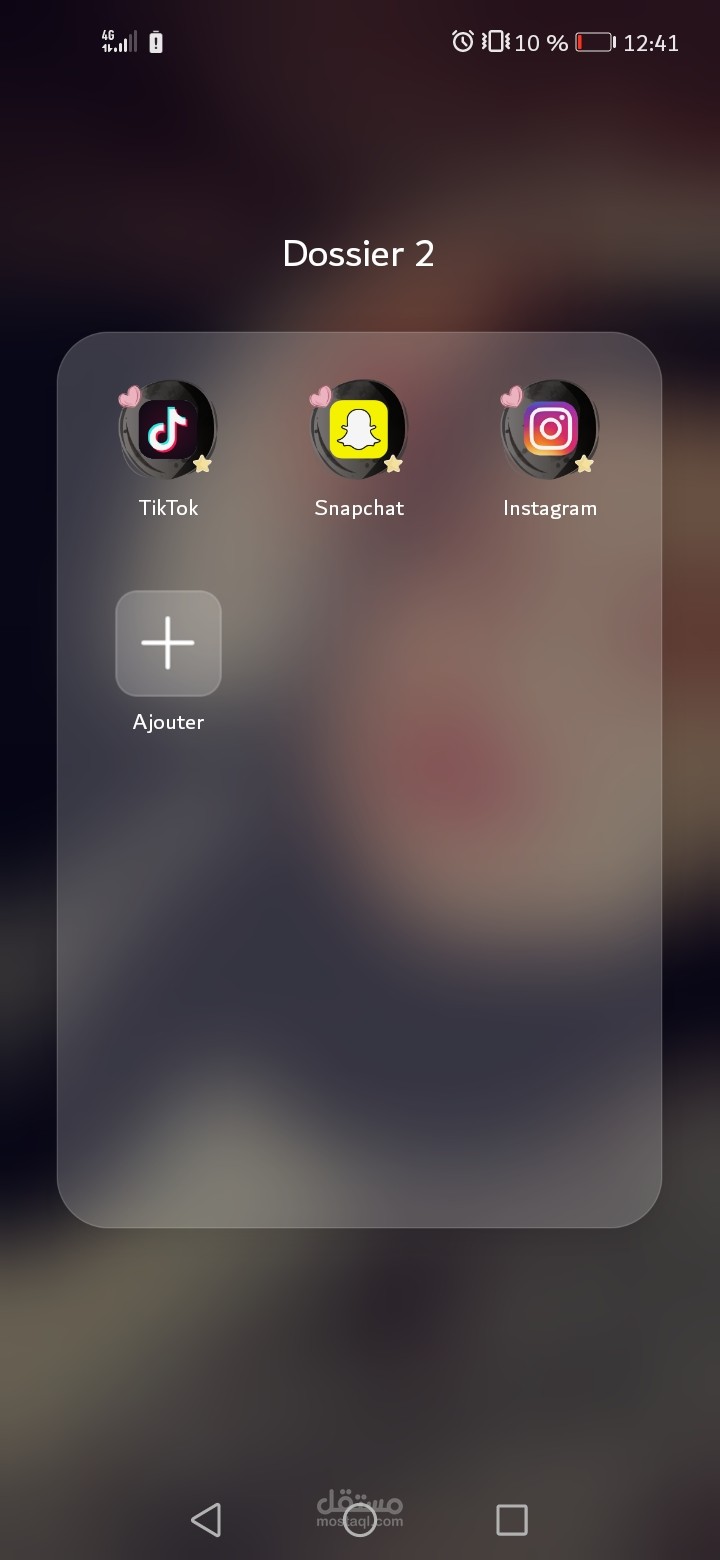Open the Instagram app
Image resolution: width=720 pixels, height=1560 pixels.
tap(550, 431)
